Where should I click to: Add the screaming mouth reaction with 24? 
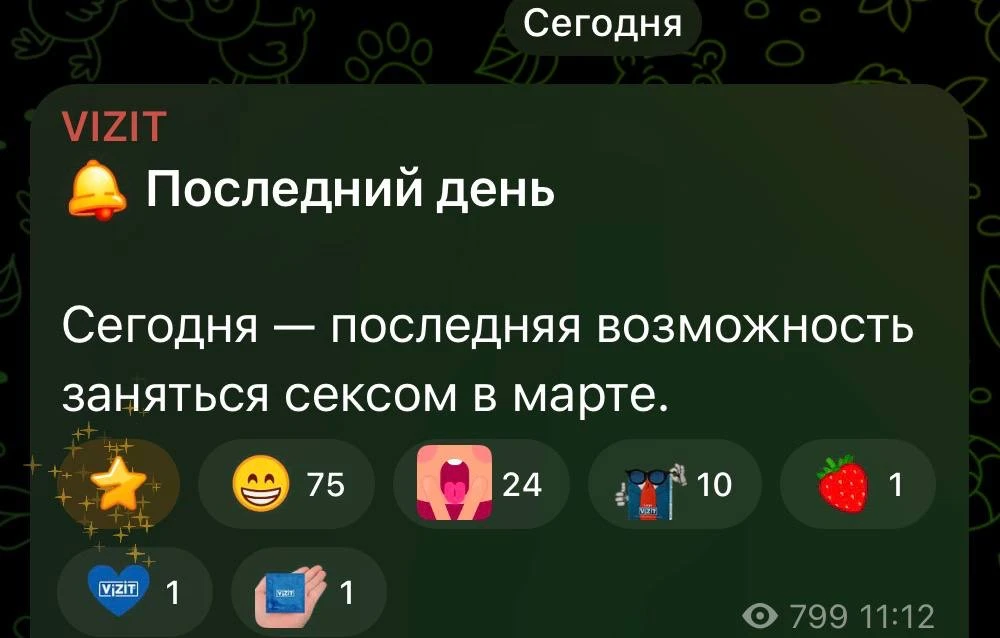point(480,485)
